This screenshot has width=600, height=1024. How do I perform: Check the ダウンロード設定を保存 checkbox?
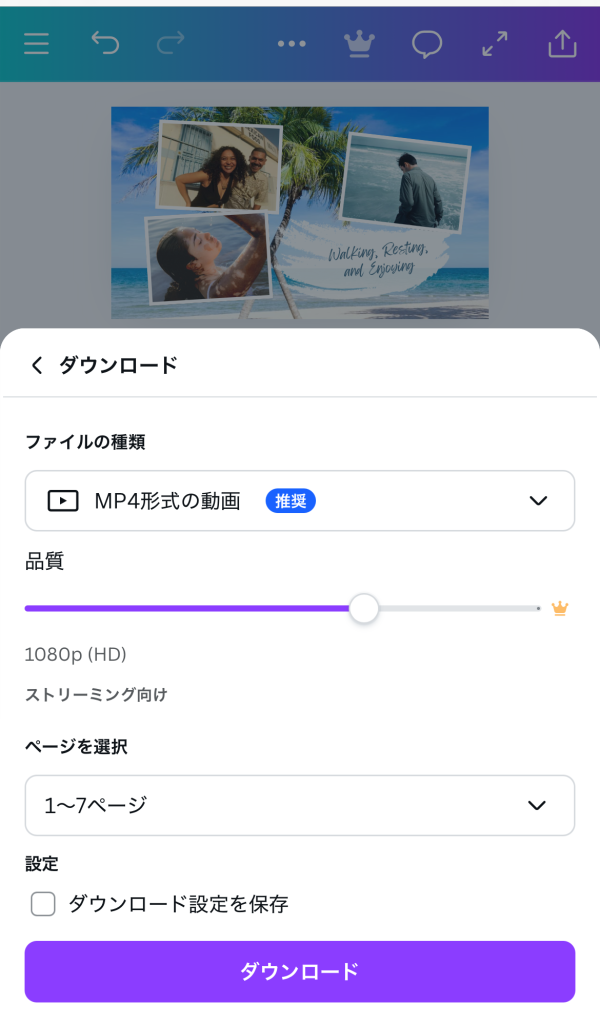43,905
